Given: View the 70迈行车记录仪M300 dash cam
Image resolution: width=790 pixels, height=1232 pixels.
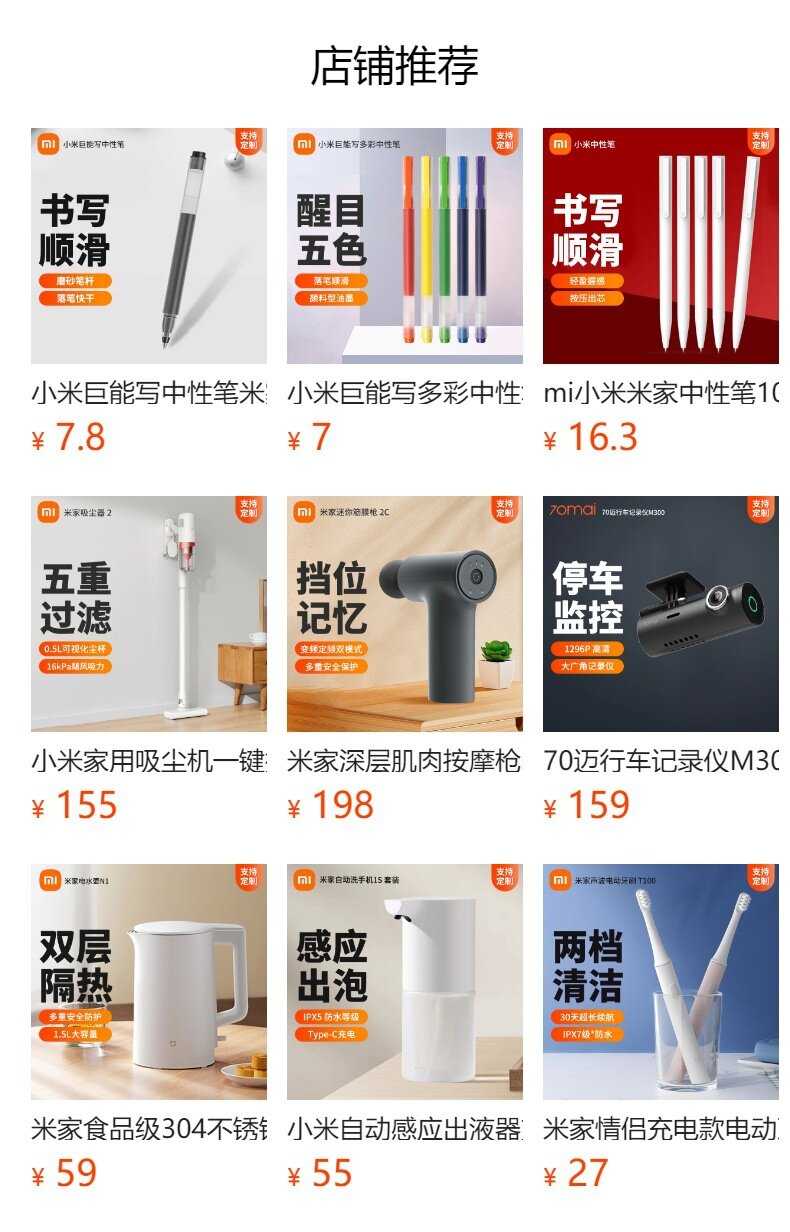Looking at the screenshot, I should tap(660, 614).
